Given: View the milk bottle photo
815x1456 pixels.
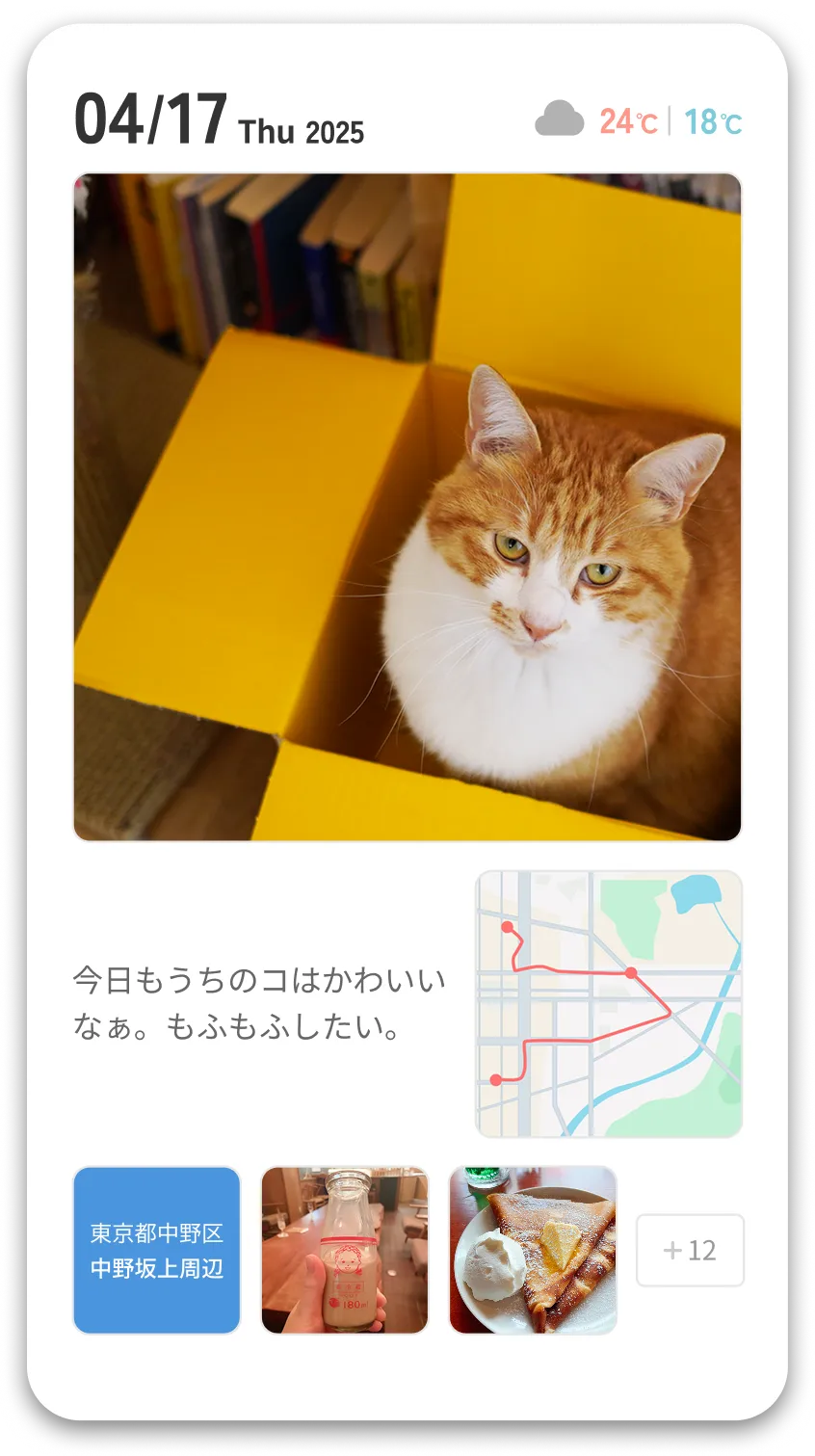Looking at the screenshot, I should click(x=345, y=1250).
